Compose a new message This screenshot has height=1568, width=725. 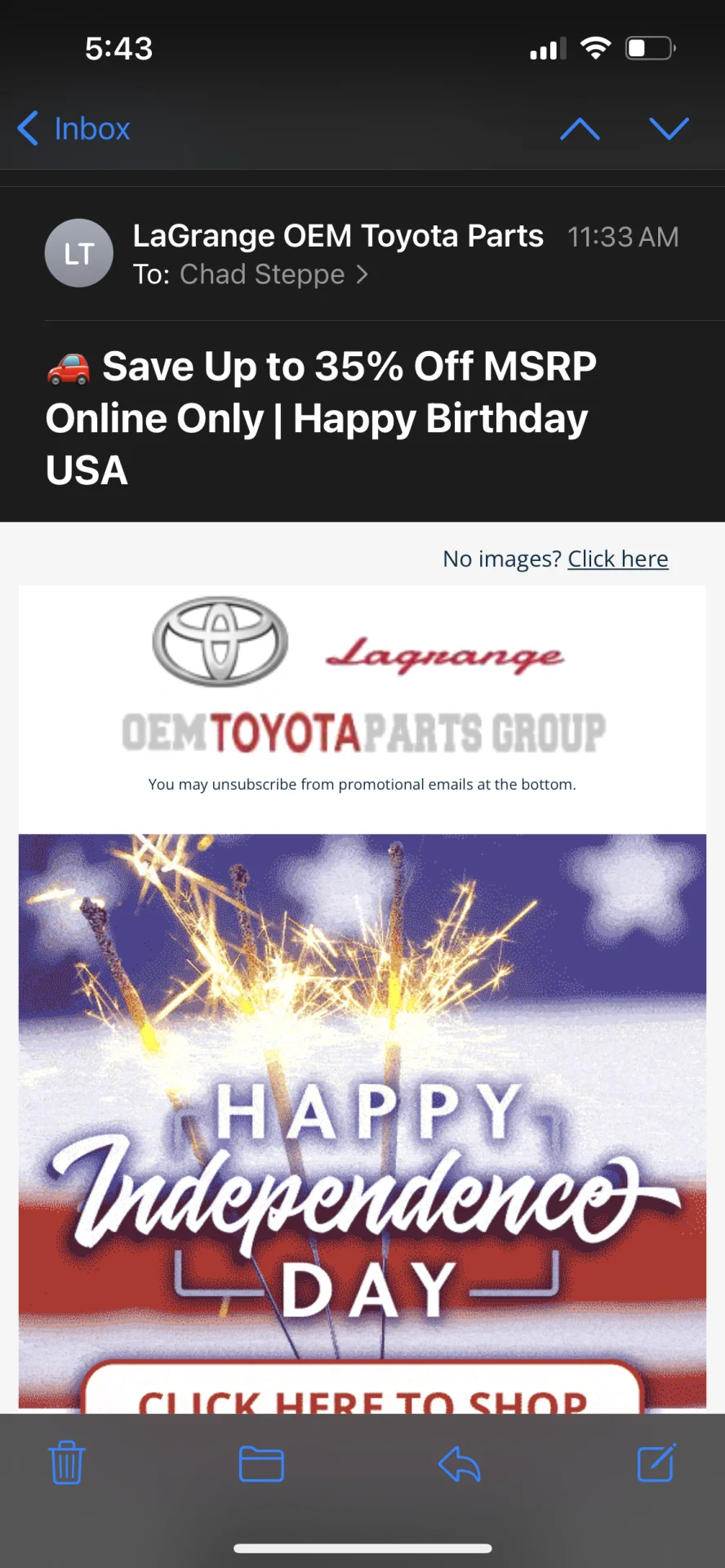coord(656,1463)
